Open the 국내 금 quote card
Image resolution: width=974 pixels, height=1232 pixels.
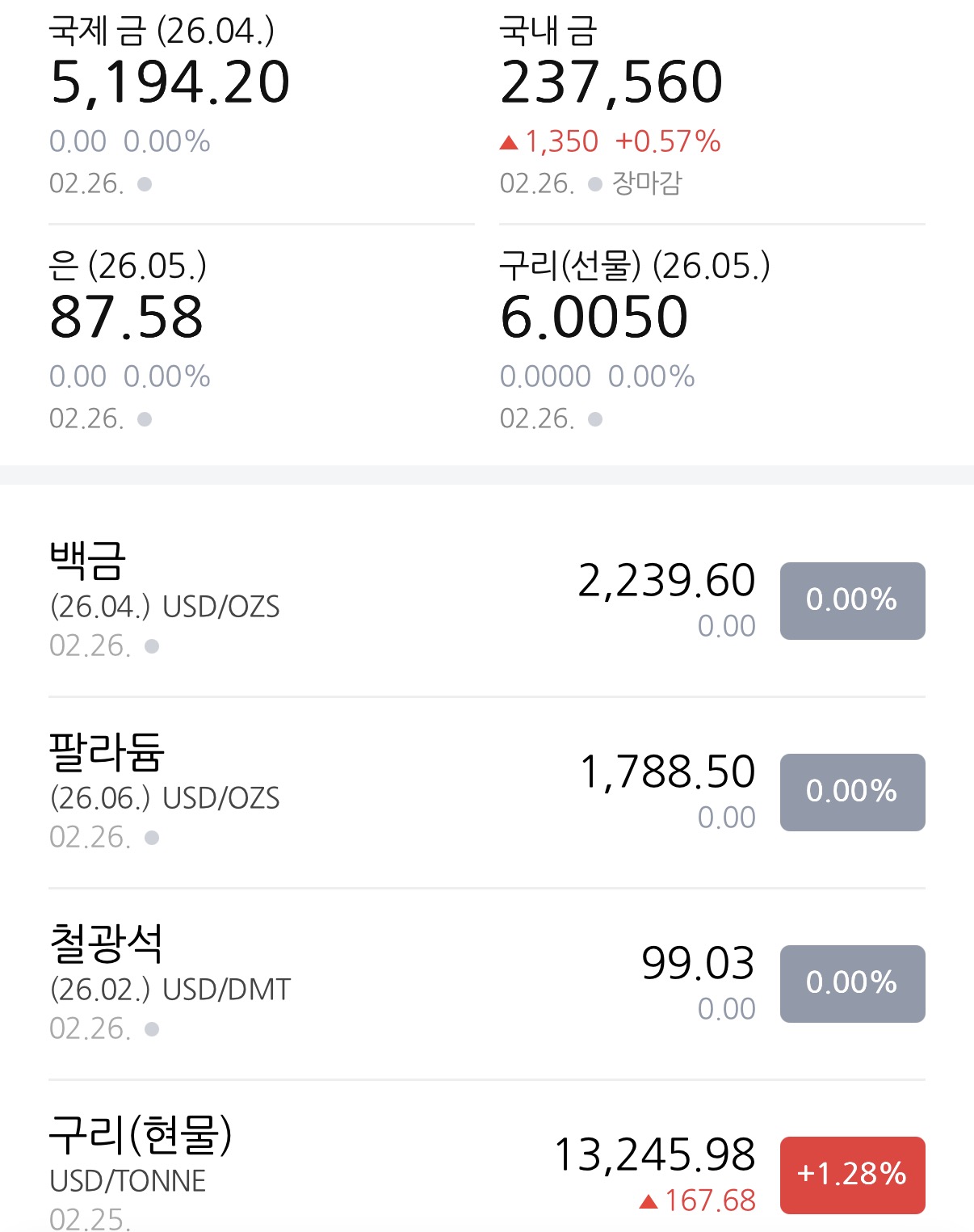click(712, 107)
